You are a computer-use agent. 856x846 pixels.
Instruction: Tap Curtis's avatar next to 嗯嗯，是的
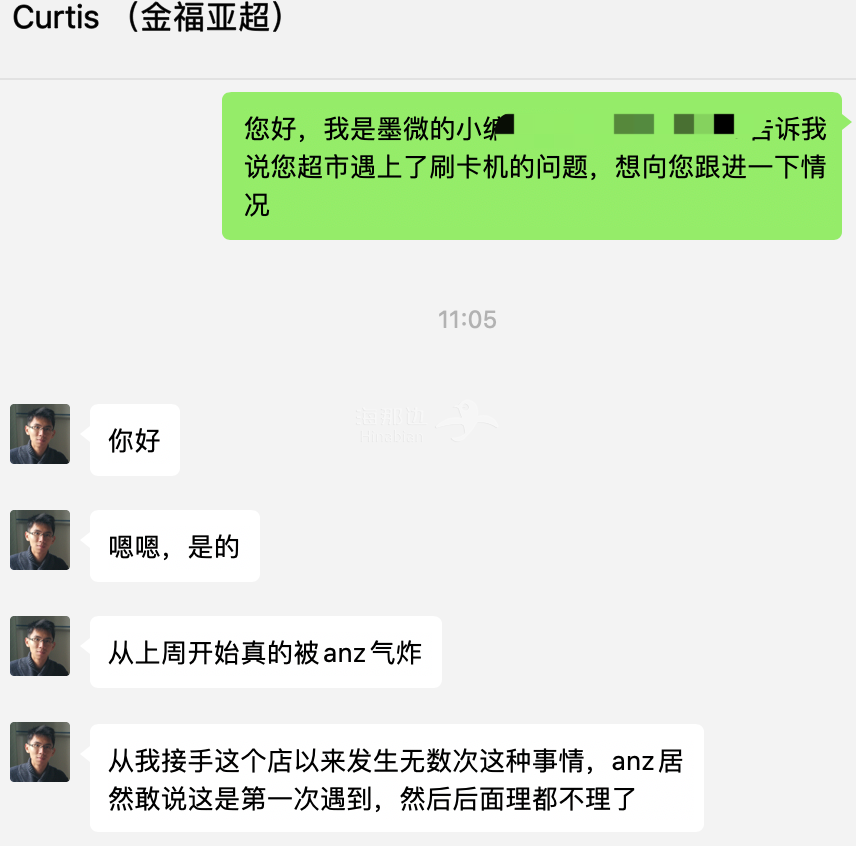click(x=40, y=540)
